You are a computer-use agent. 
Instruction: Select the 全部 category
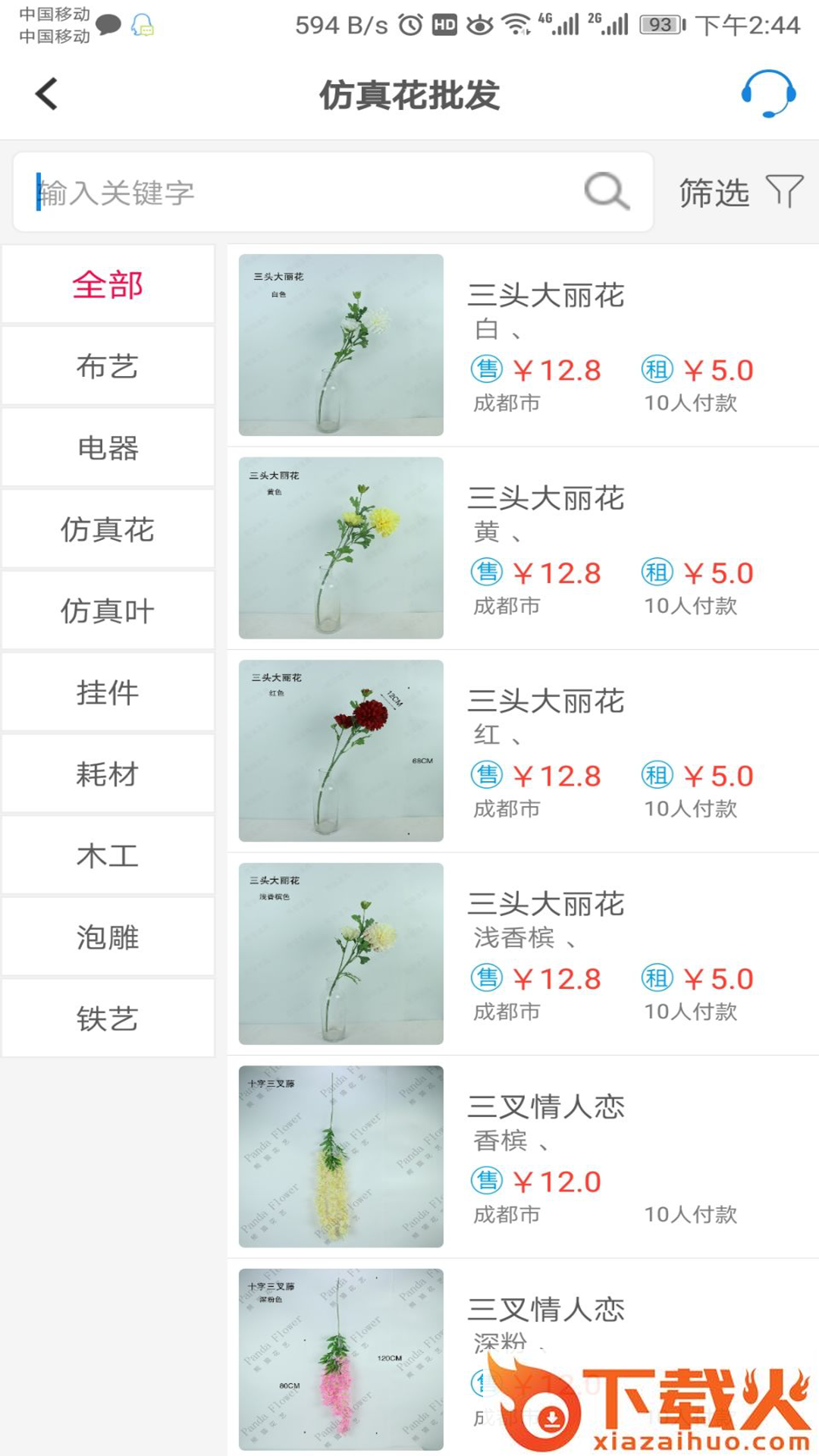(x=108, y=284)
